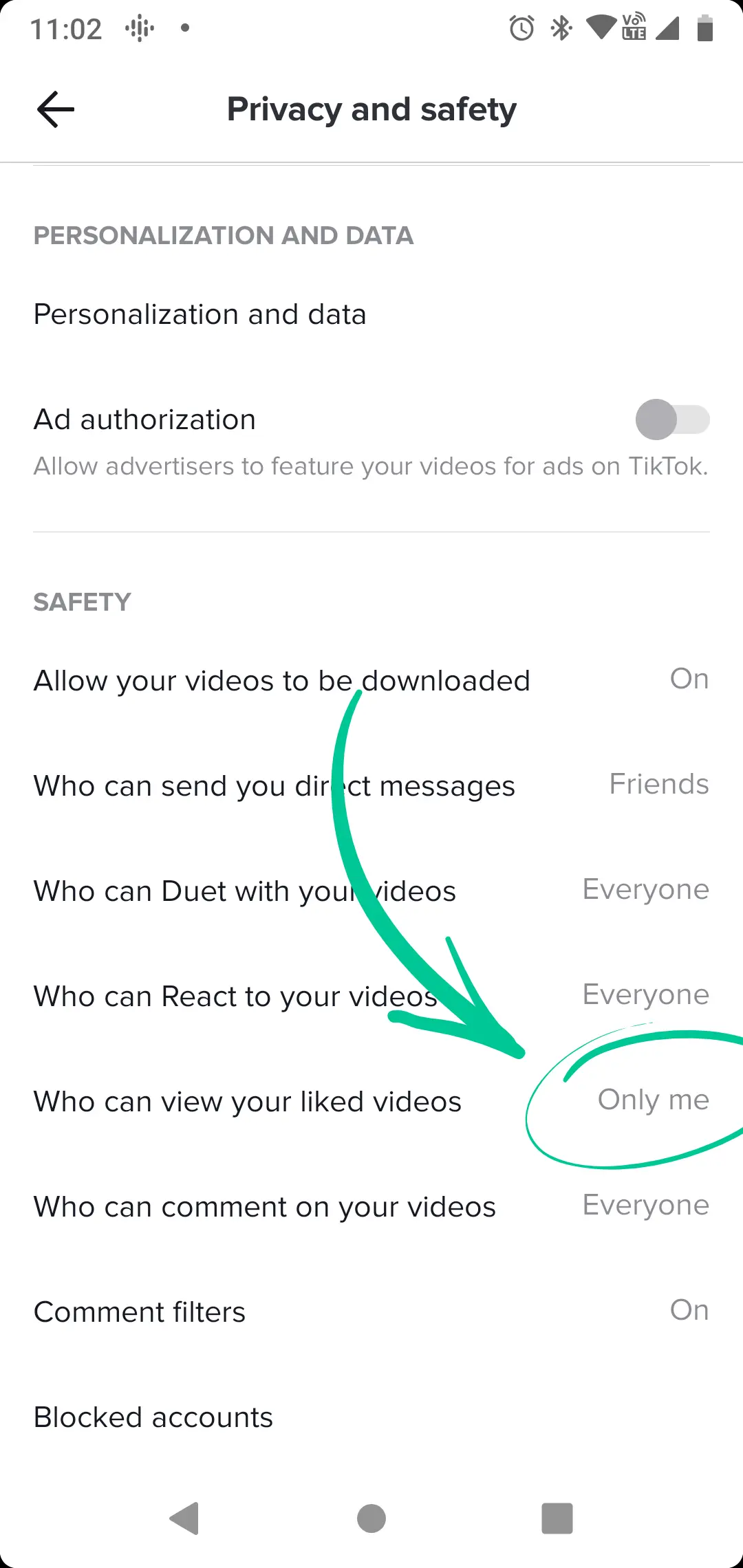Open Who can Duet with your videos
Viewport: 743px width, 1568px height.
point(371,891)
